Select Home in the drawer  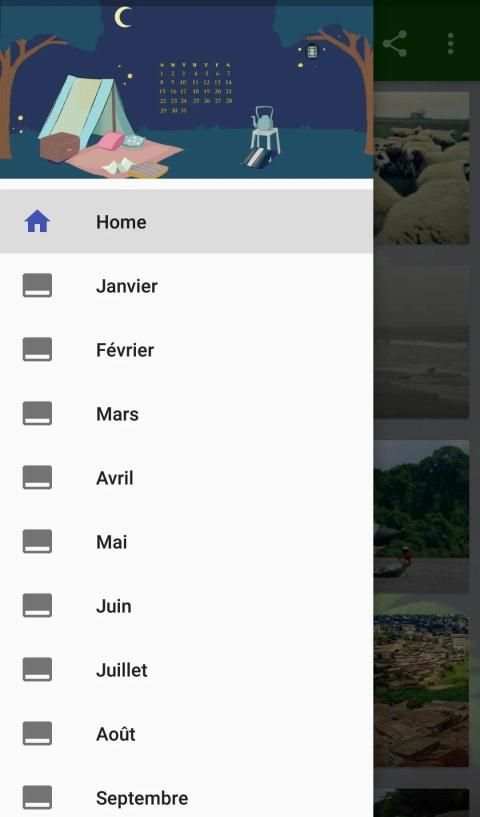click(187, 221)
